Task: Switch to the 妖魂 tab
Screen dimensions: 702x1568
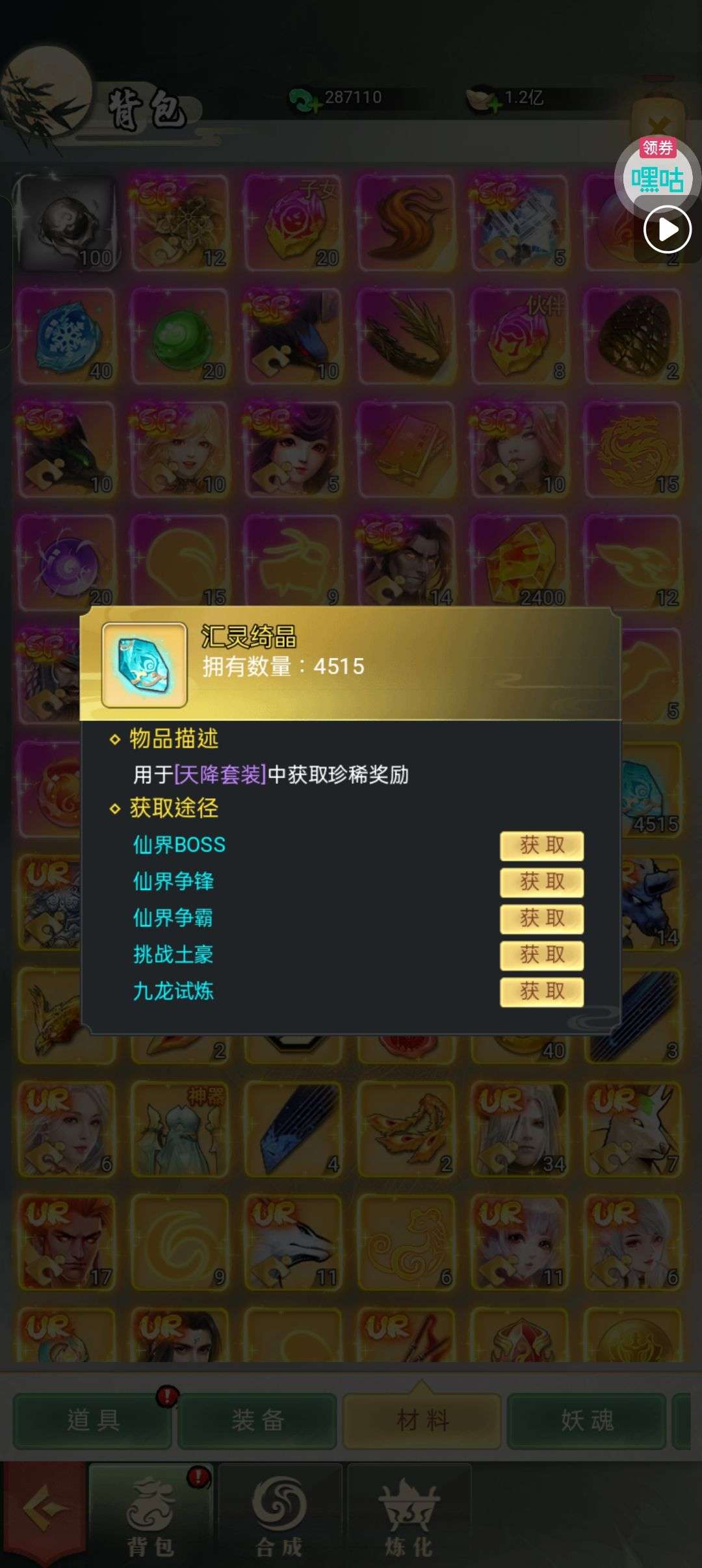Action: click(x=587, y=1420)
